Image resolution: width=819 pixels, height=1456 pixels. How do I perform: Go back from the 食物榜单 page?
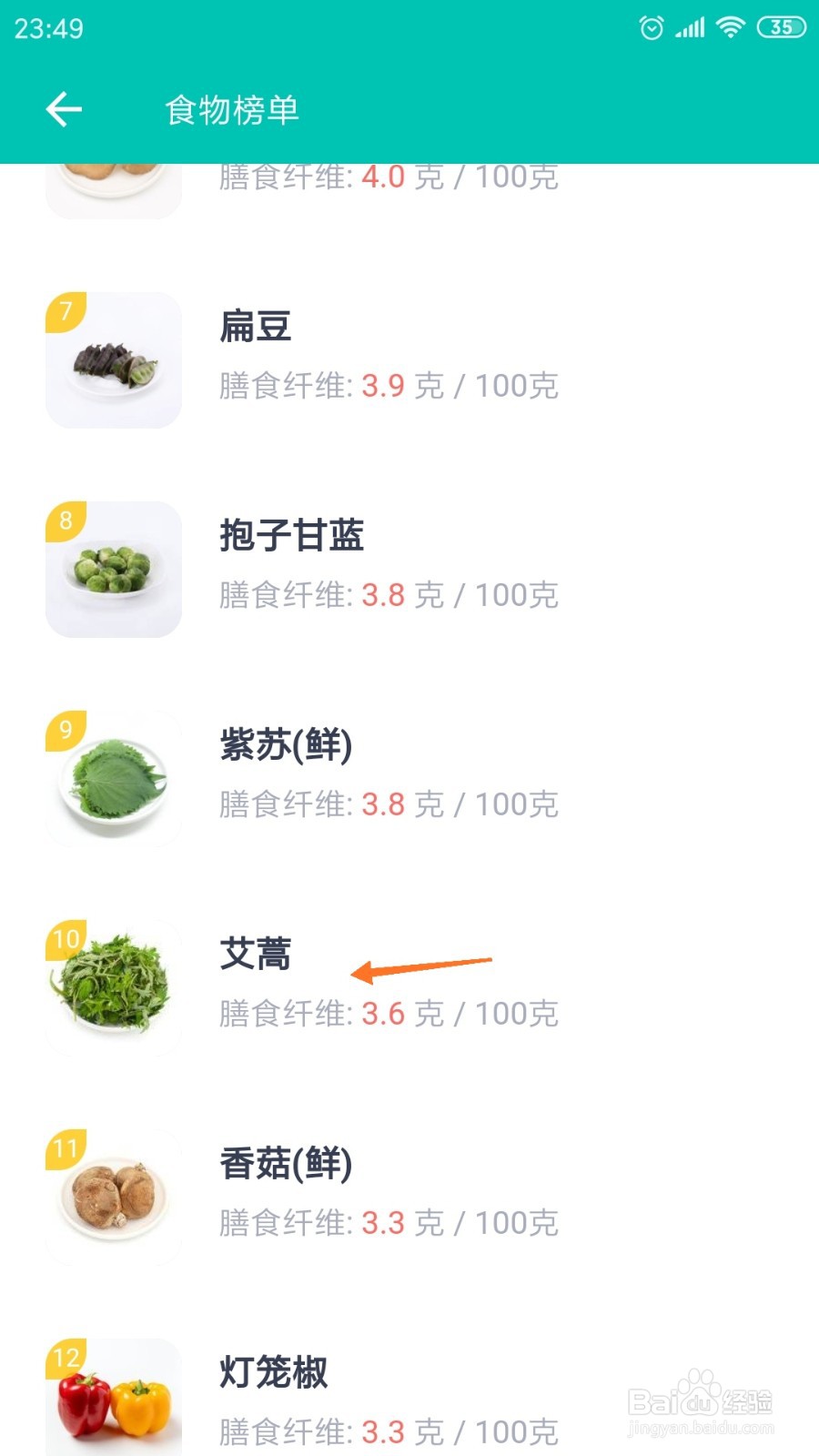[x=64, y=109]
